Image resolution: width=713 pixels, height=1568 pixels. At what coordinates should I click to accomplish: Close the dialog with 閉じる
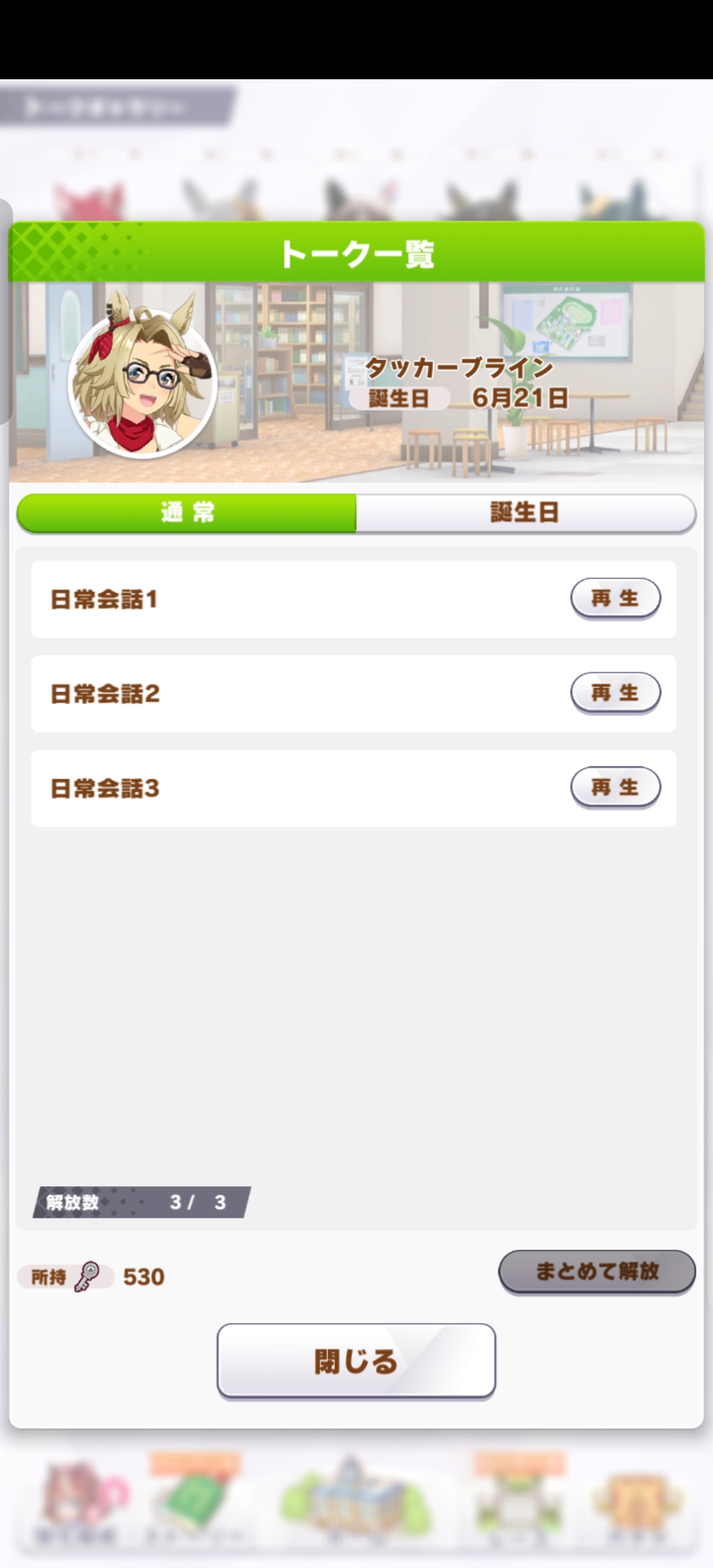[356, 1361]
